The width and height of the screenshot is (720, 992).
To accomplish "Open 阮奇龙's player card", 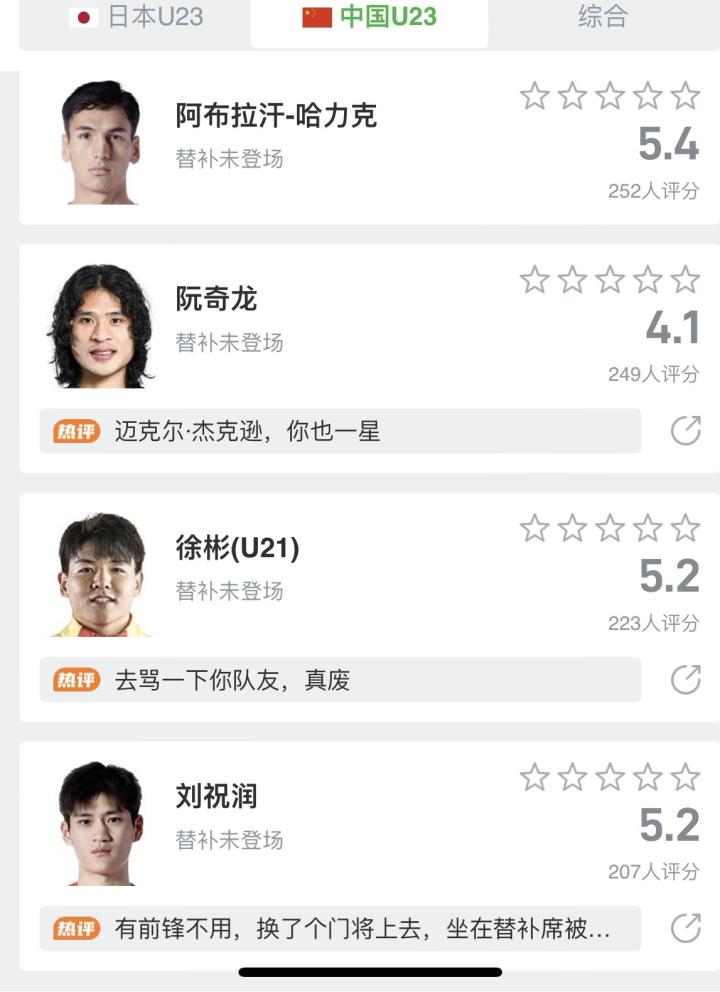I will (216, 299).
